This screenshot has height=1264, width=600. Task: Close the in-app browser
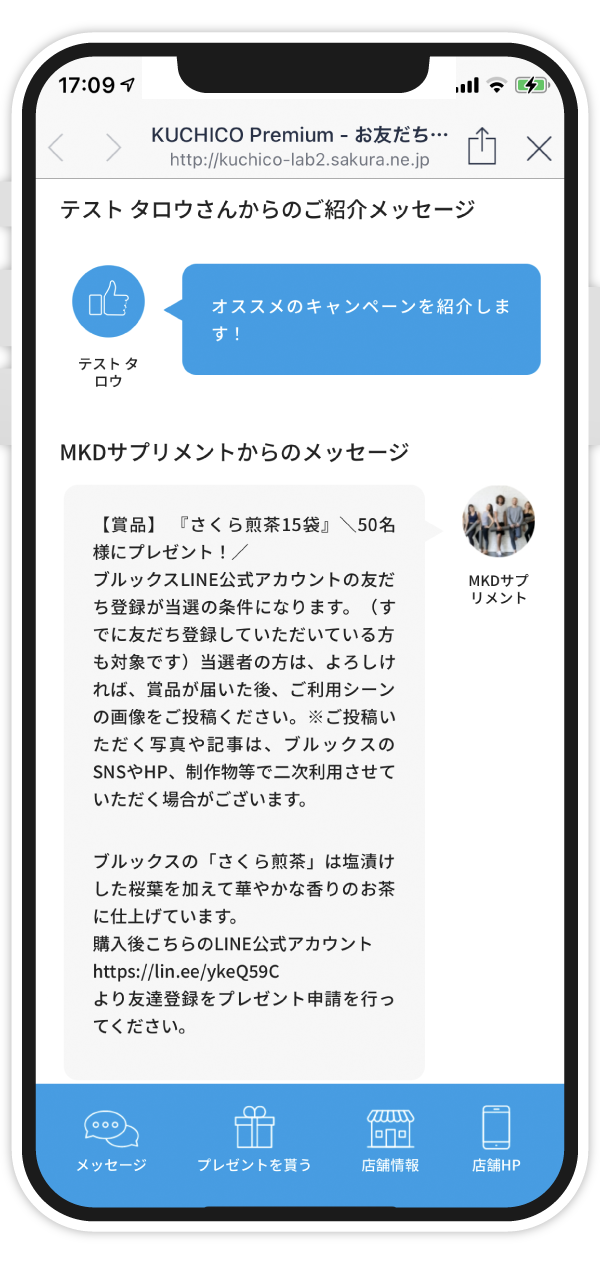pyautogui.click(x=539, y=148)
